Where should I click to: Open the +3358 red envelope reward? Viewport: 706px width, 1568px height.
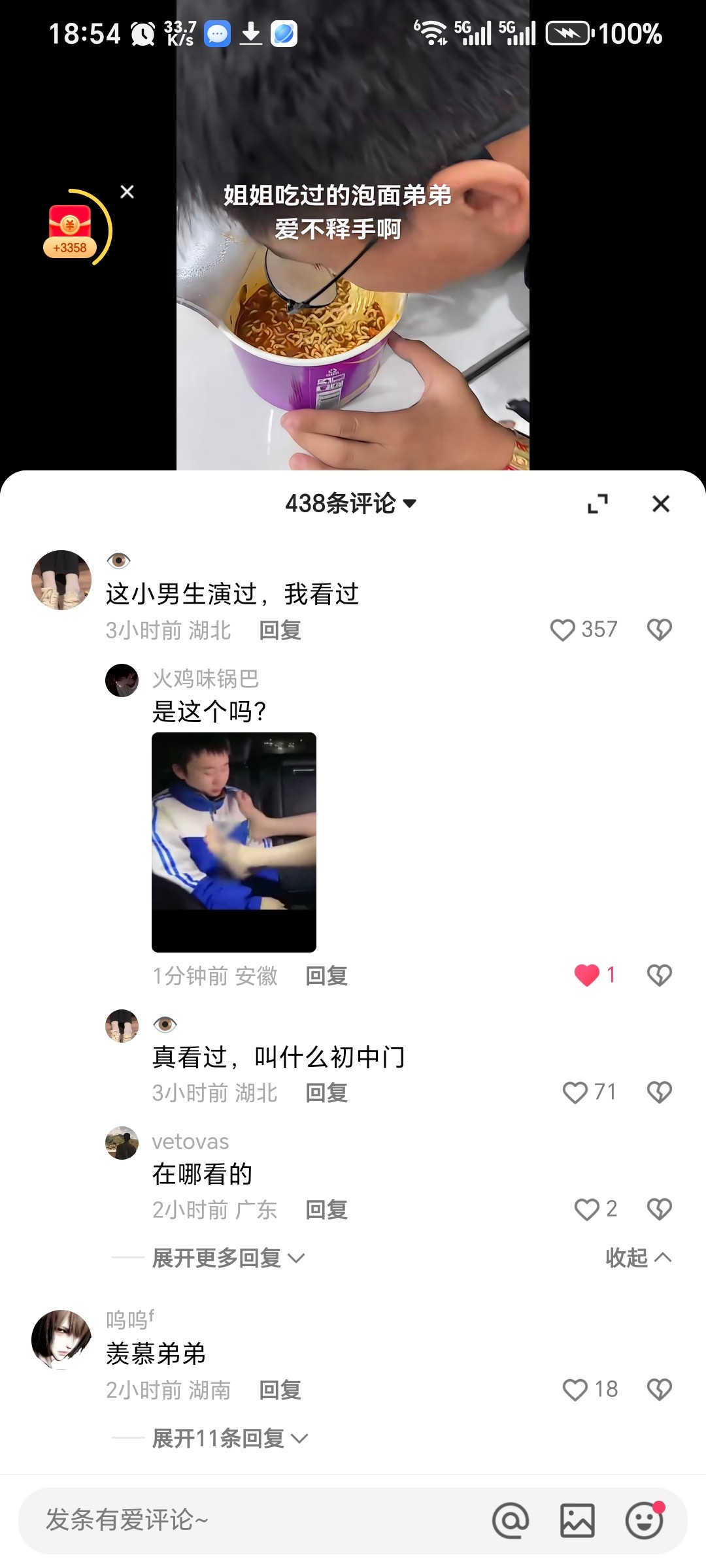(70, 229)
